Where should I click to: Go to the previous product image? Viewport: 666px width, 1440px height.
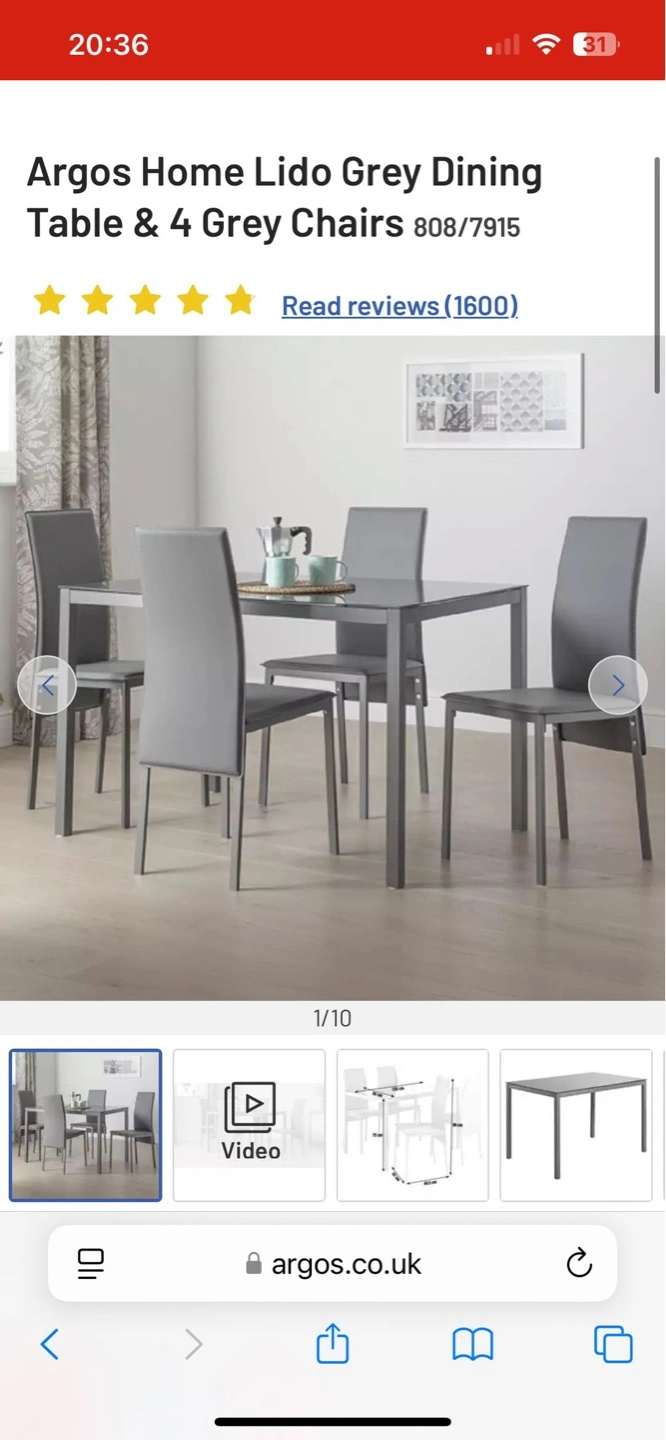pos(47,685)
